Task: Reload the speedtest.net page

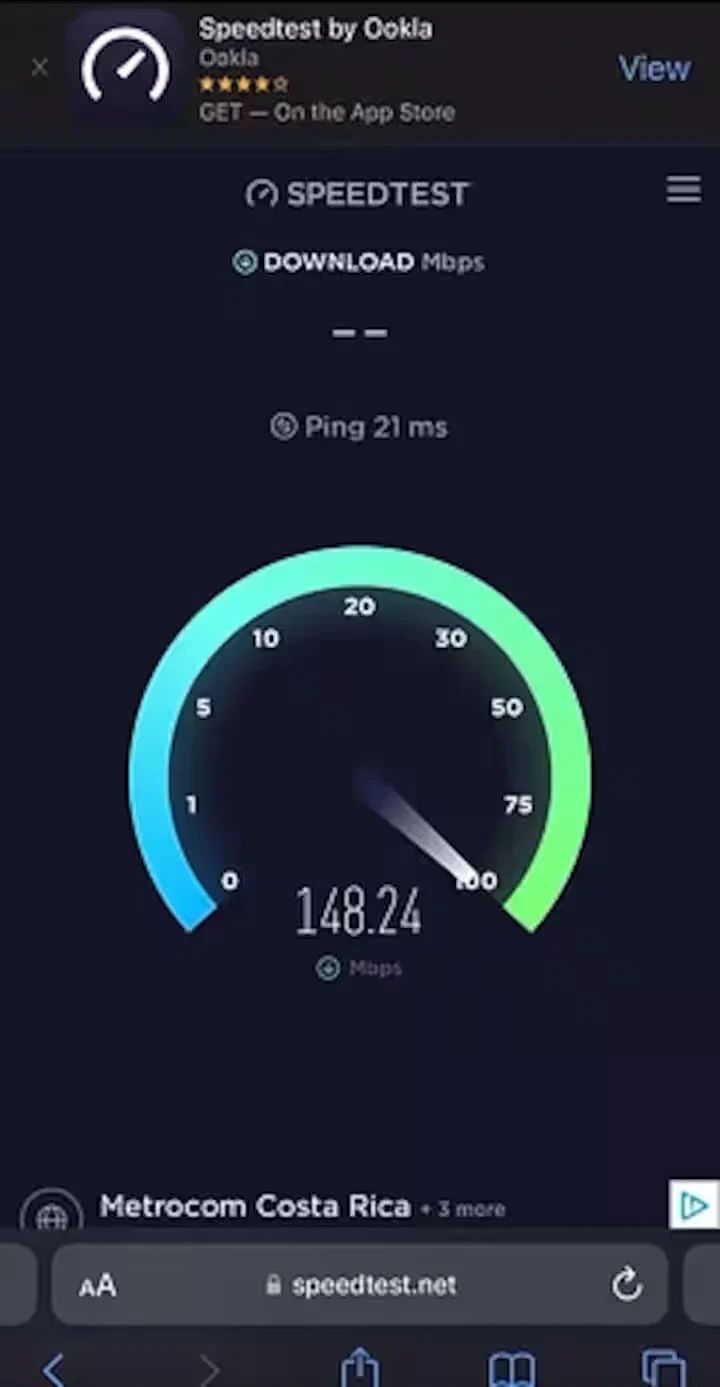Action: pyautogui.click(x=627, y=1285)
